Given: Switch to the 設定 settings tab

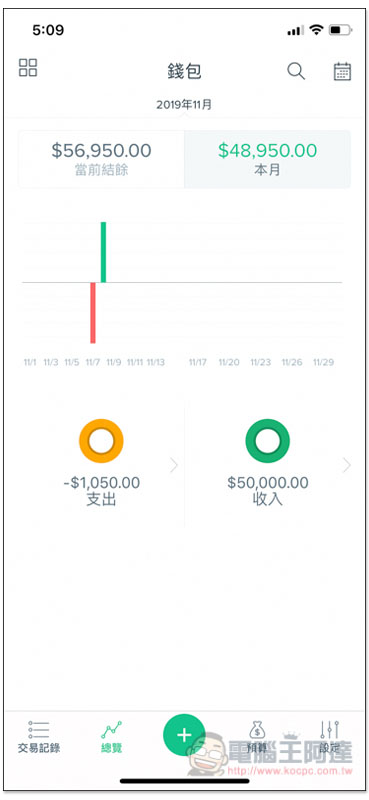Looking at the screenshot, I should tap(330, 737).
